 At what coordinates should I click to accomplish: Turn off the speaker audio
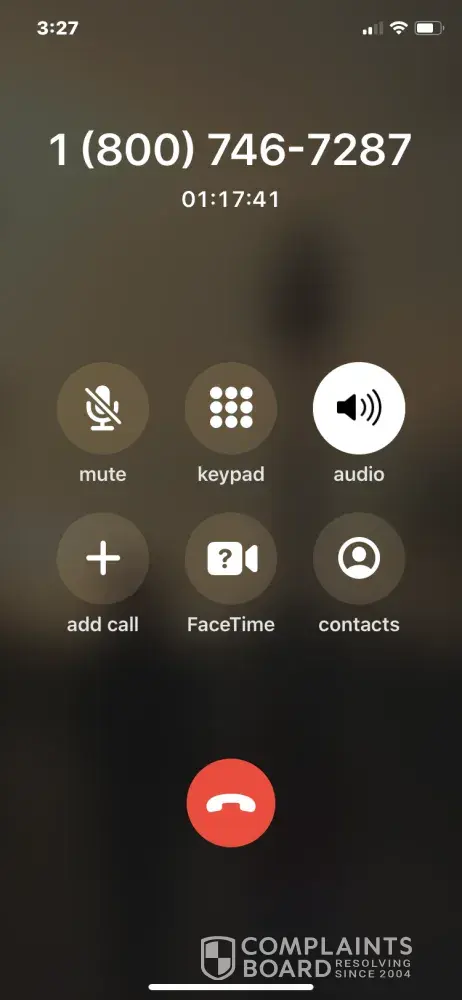click(x=359, y=408)
